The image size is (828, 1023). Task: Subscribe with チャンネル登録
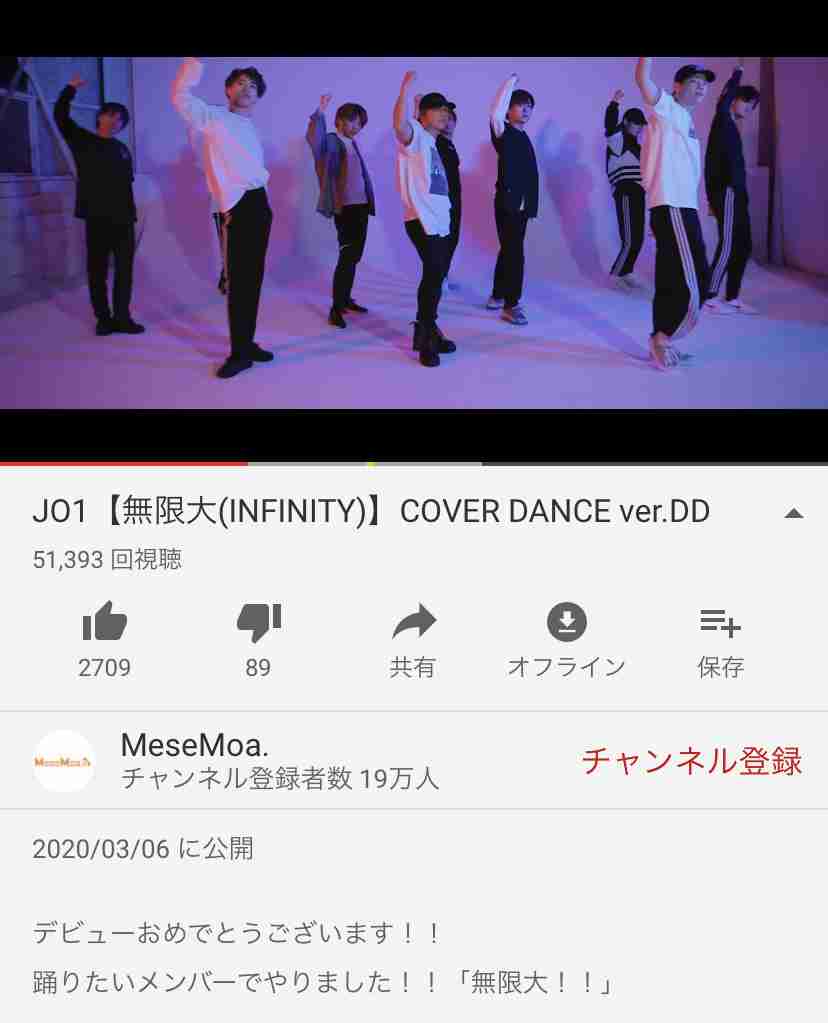point(691,762)
